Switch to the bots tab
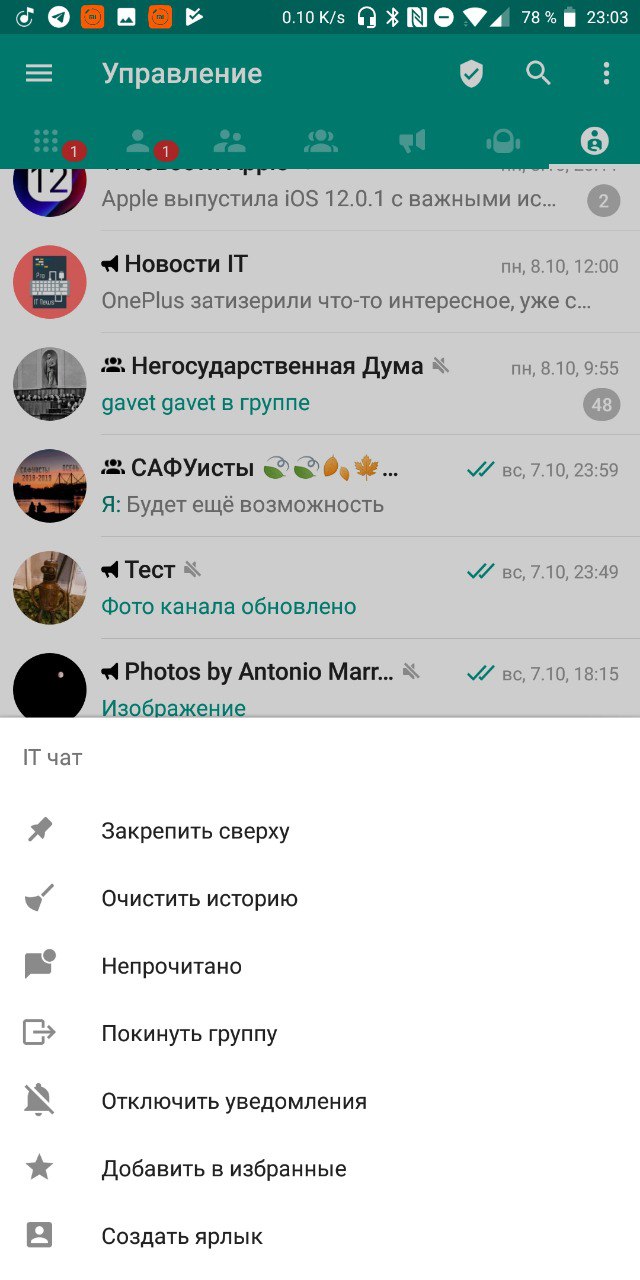Viewport: 640px width, 1280px height. coord(503,141)
